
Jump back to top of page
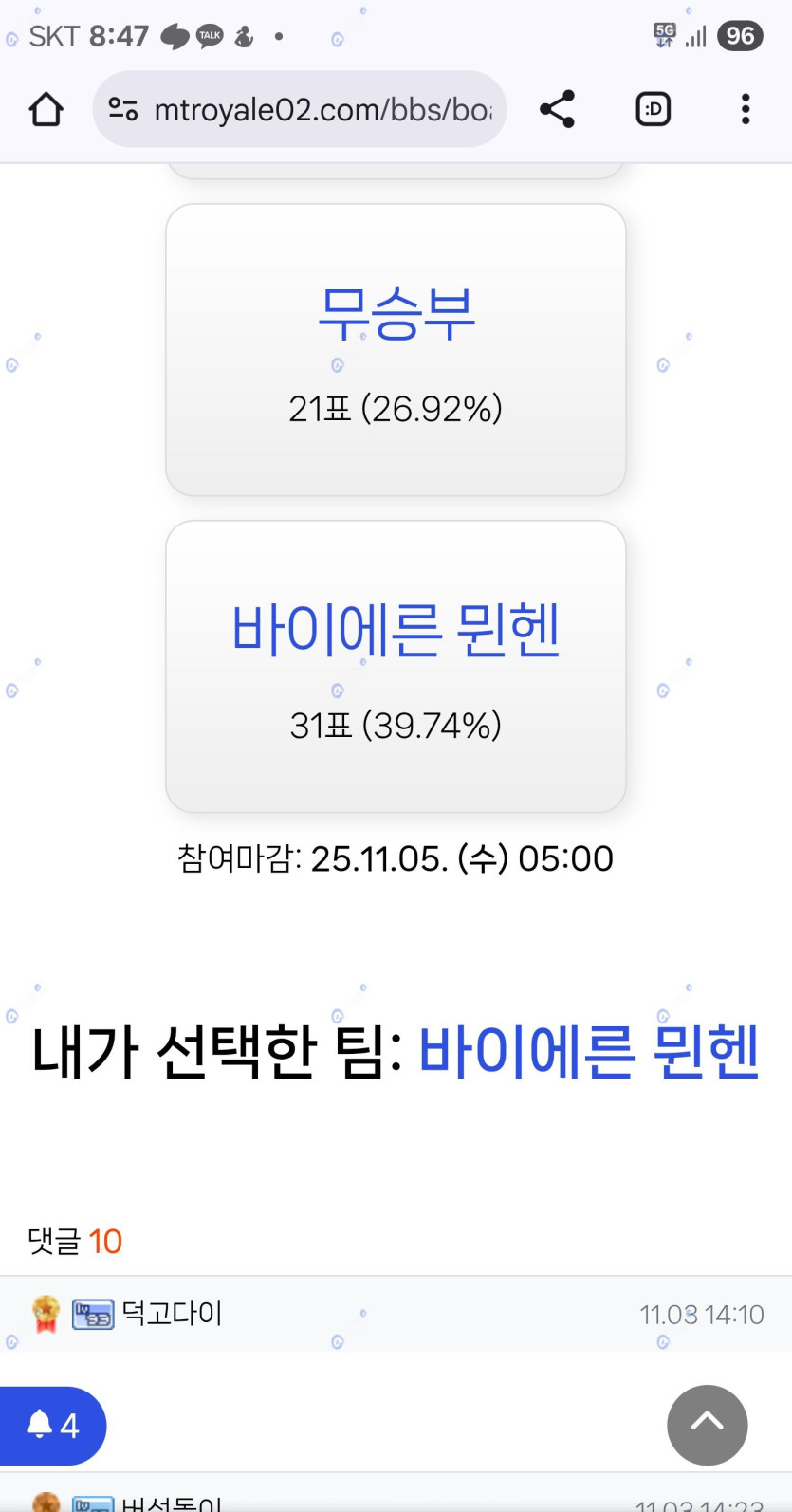pos(707,1425)
